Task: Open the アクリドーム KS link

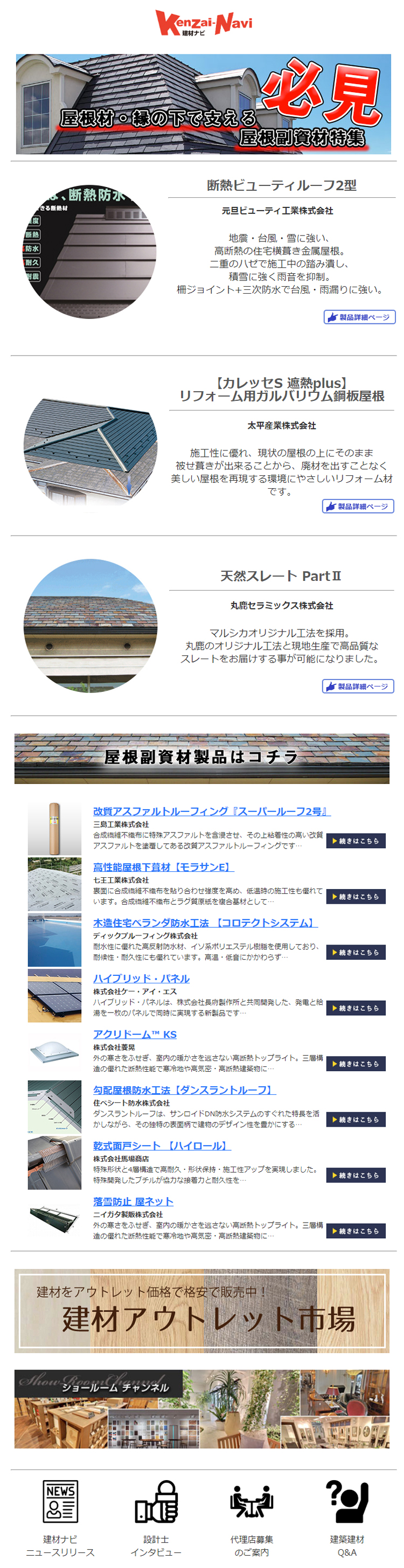Action: point(135,1034)
